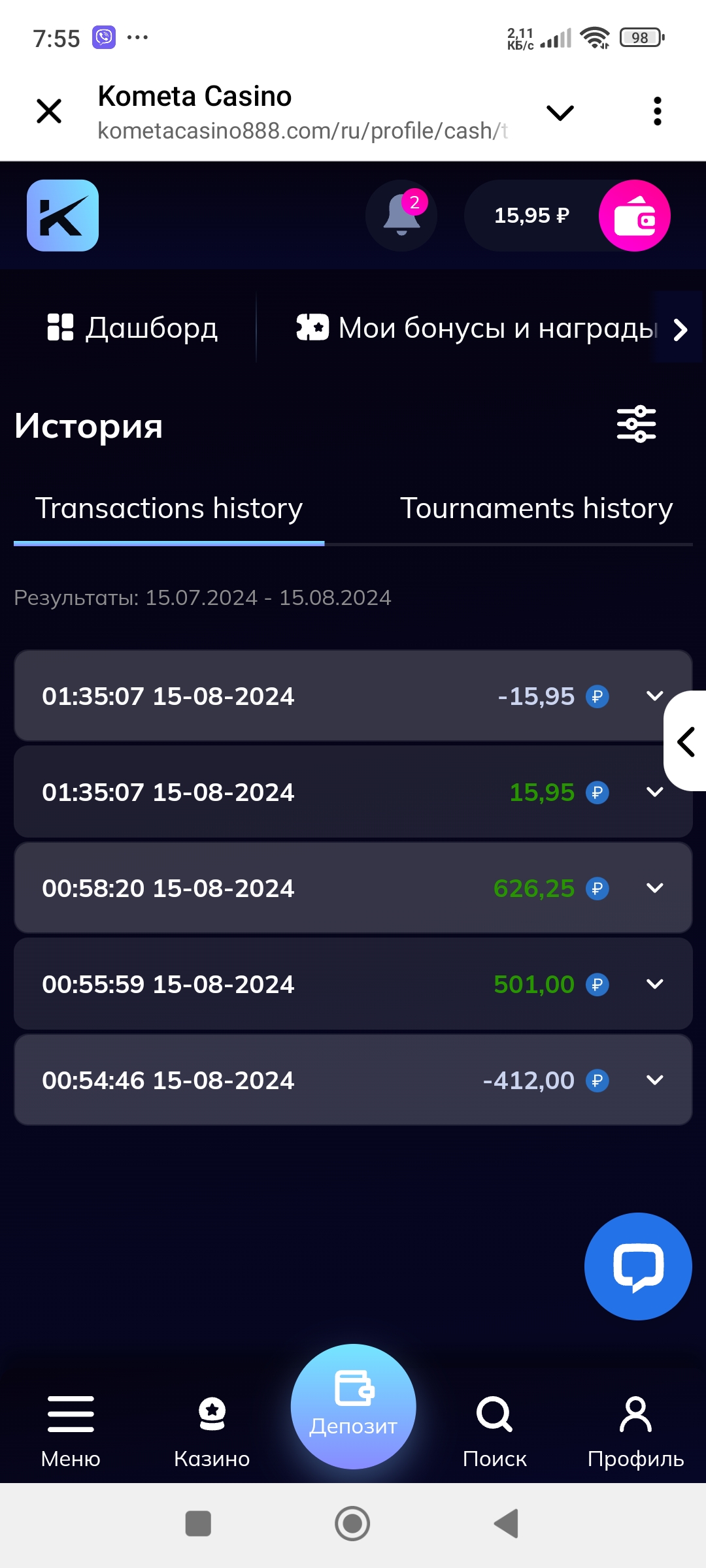Tap the Депозит button
706x1568 pixels.
point(353,1406)
